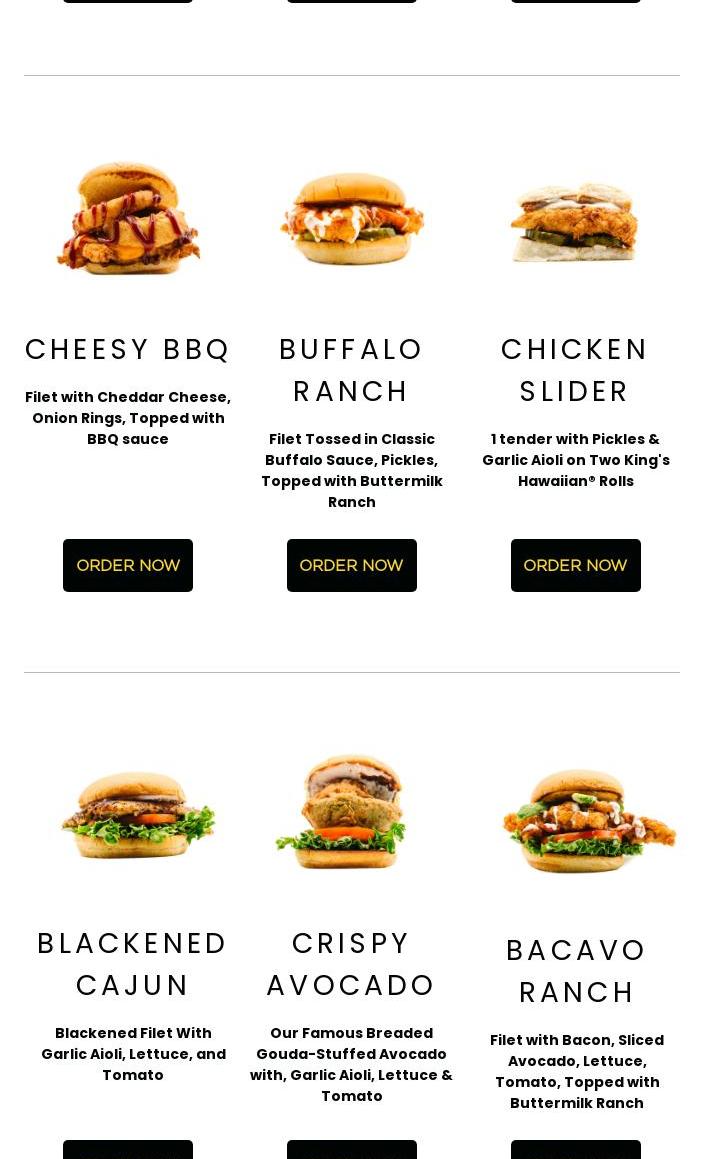The width and height of the screenshot is (720, 1159).
Task: Select Order Now for the Chicken Slider
Action: (x=575, y=565)
